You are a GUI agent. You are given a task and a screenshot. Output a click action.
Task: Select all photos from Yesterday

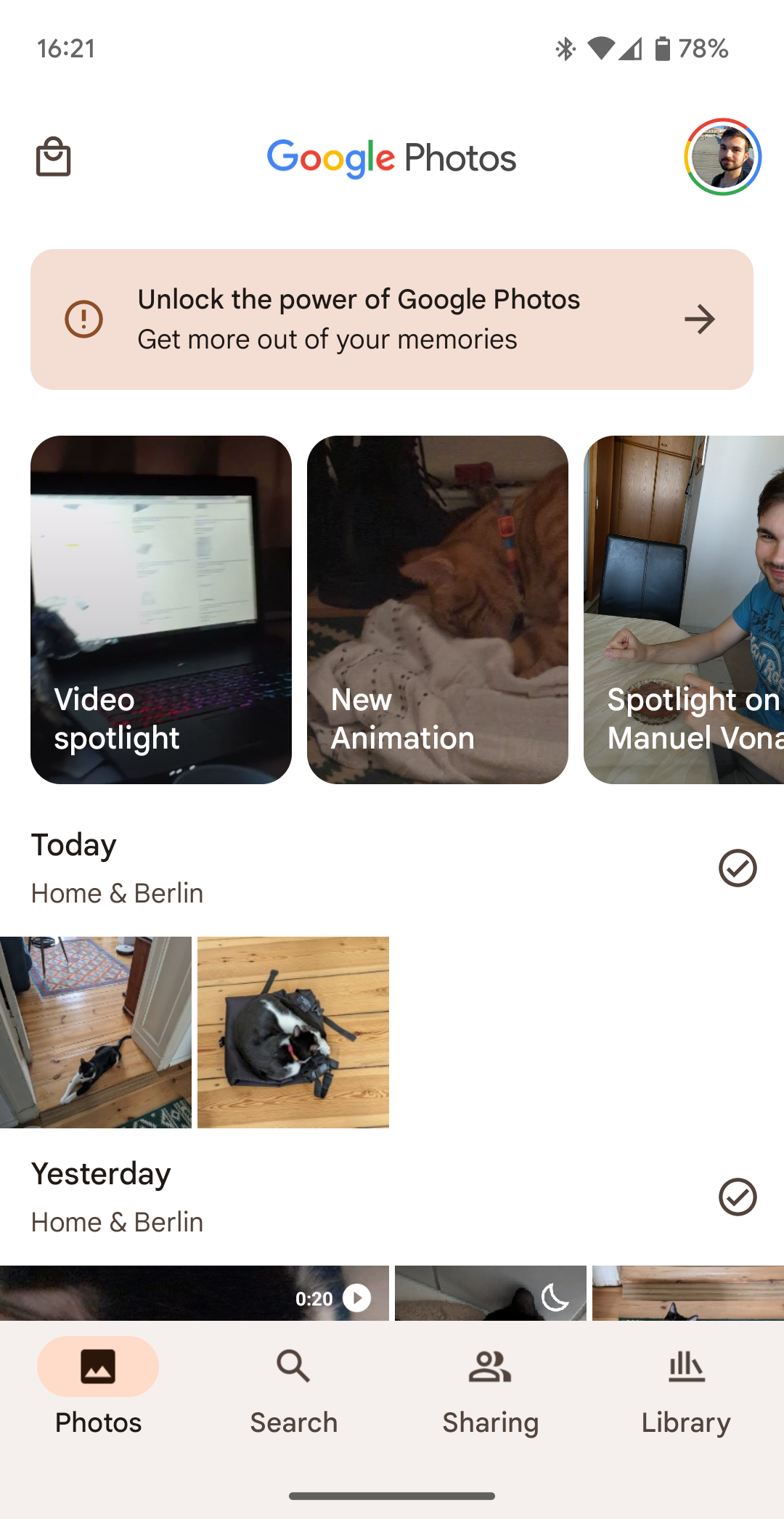coord(736,1197)
